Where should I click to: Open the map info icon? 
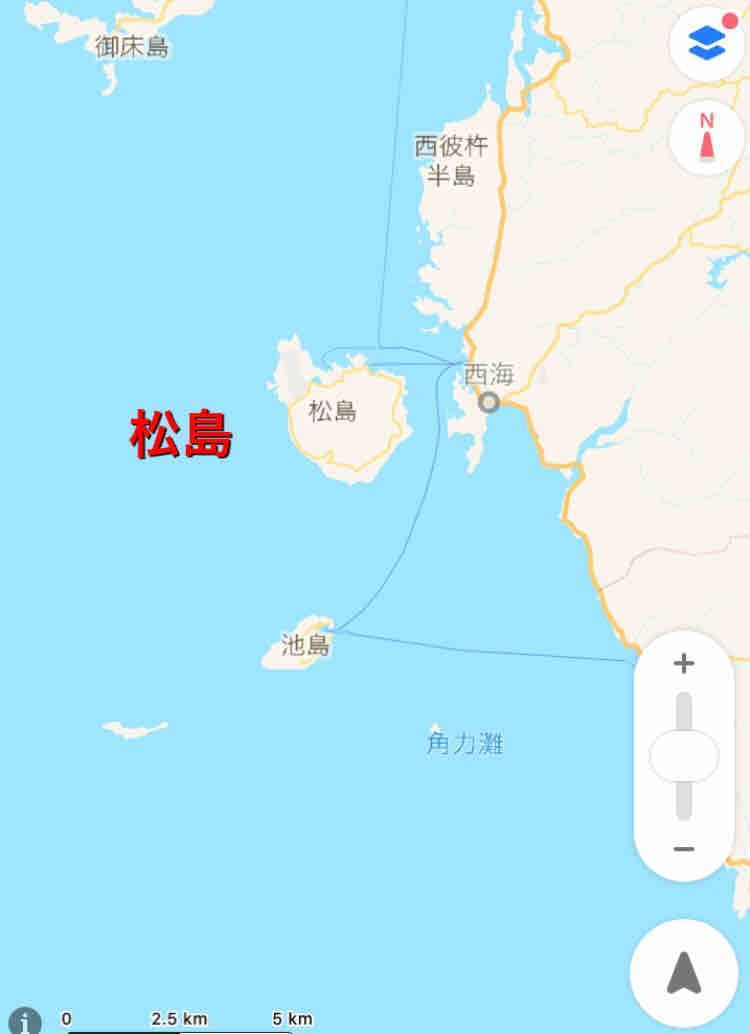point(25,1021)
